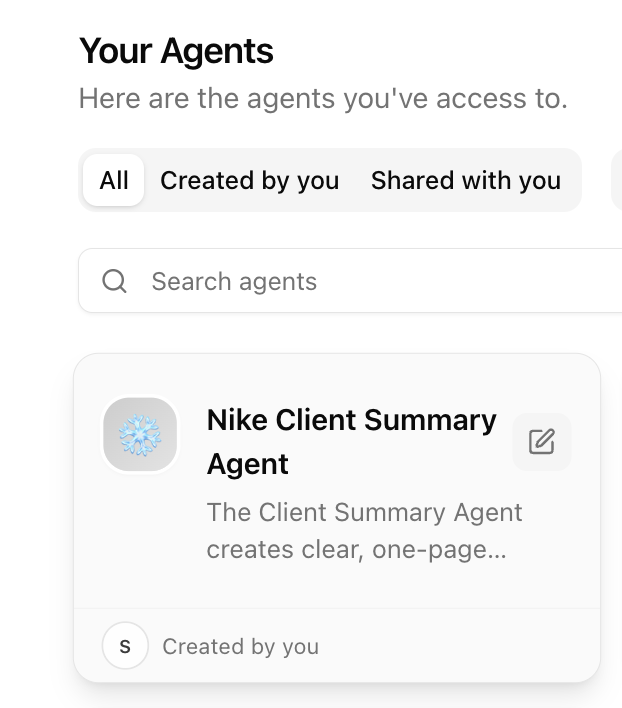Switch to Created by you tab
Image resolution: width=622 pixels, height=708 pixels.
(249, 181)
